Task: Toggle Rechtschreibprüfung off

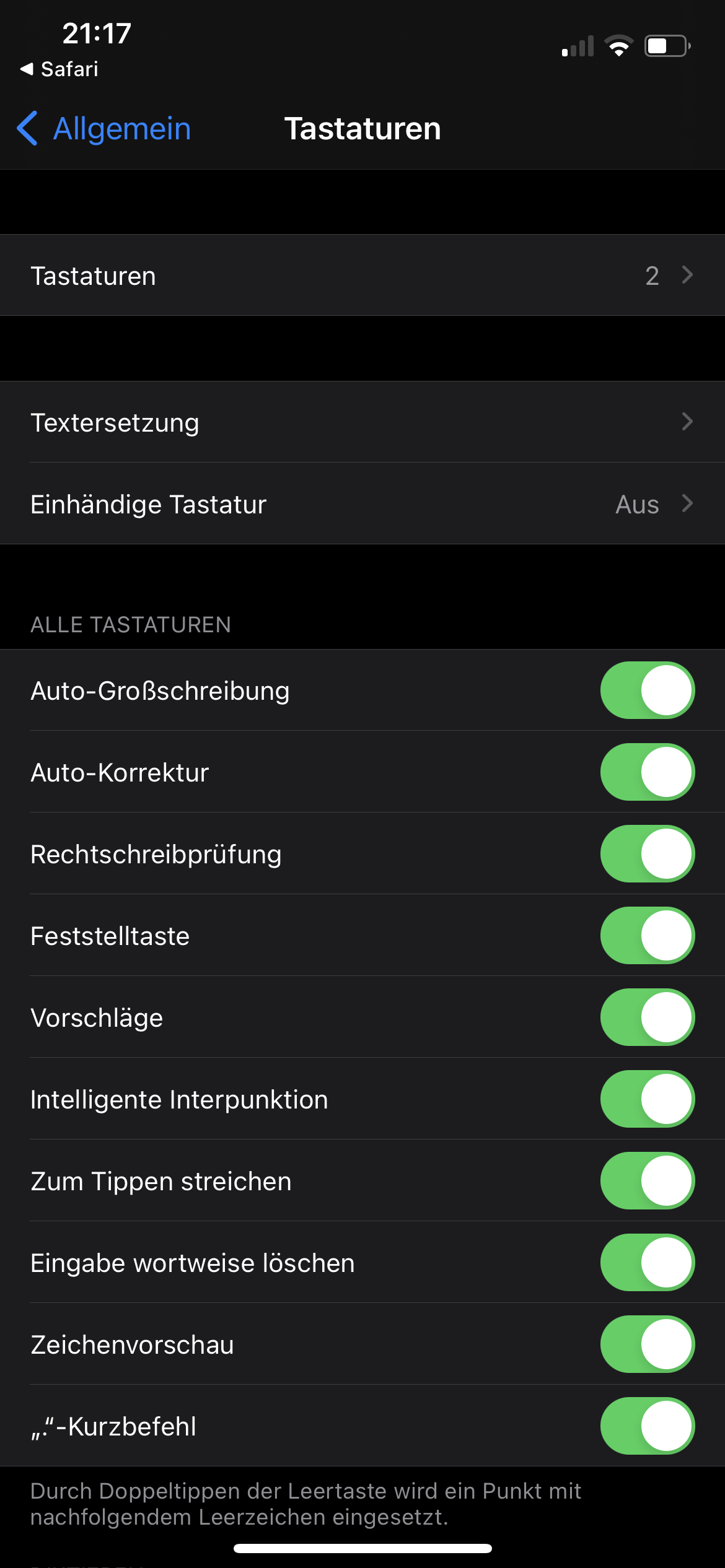Action: (x=647, y=854)
